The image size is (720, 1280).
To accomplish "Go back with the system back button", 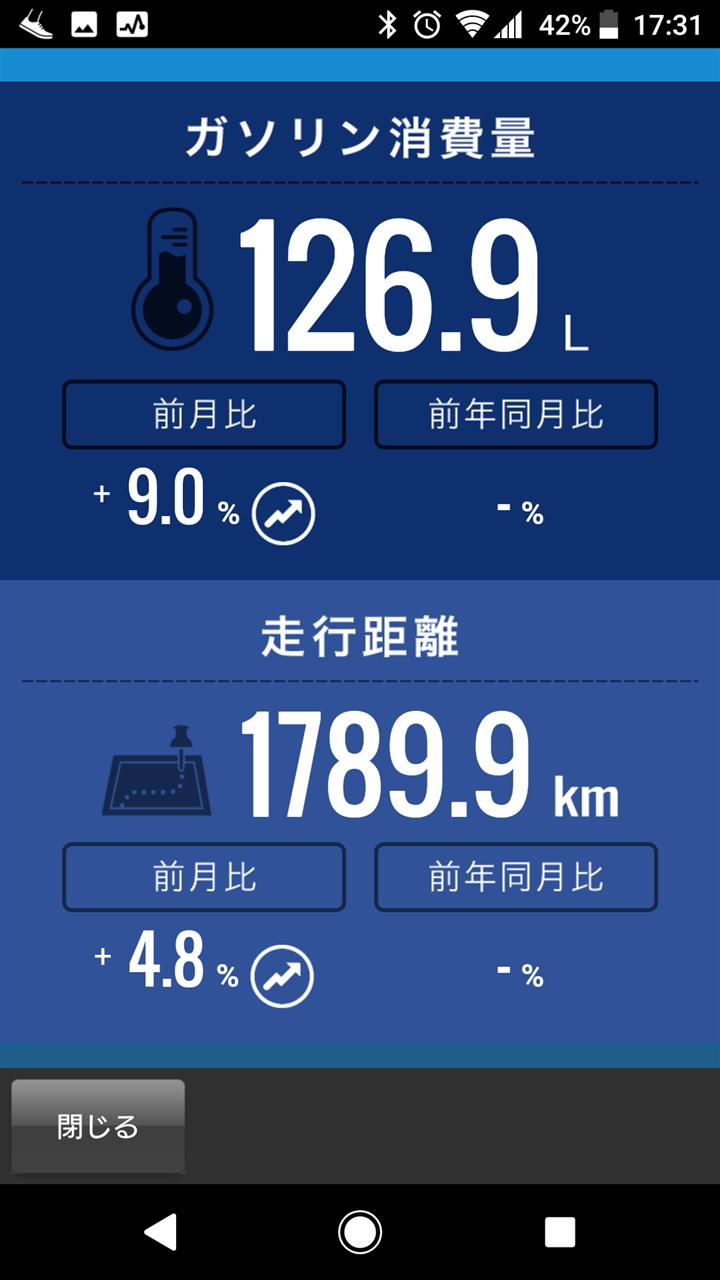I will coord(160,1232).
